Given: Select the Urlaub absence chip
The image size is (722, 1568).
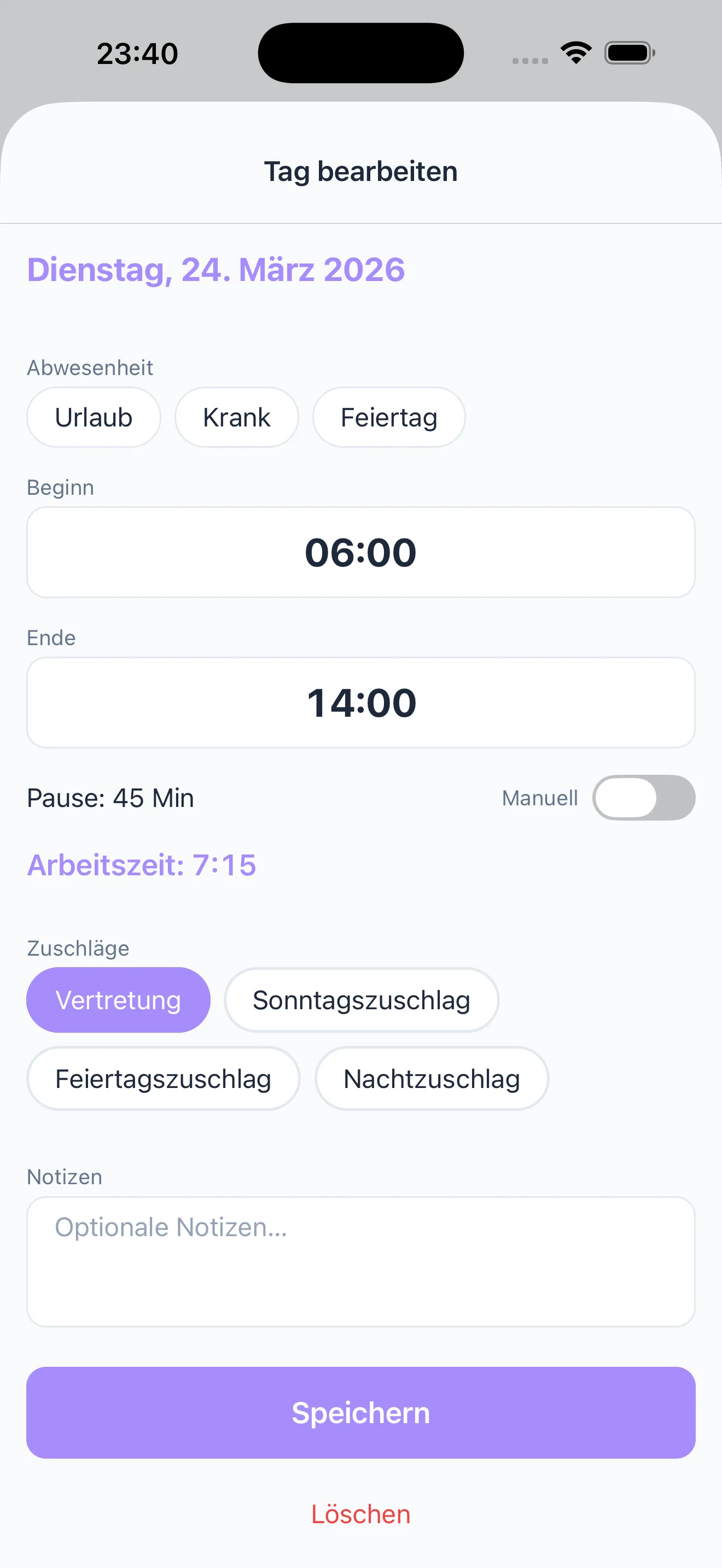Looking at the screenshot, I should 93,417.
